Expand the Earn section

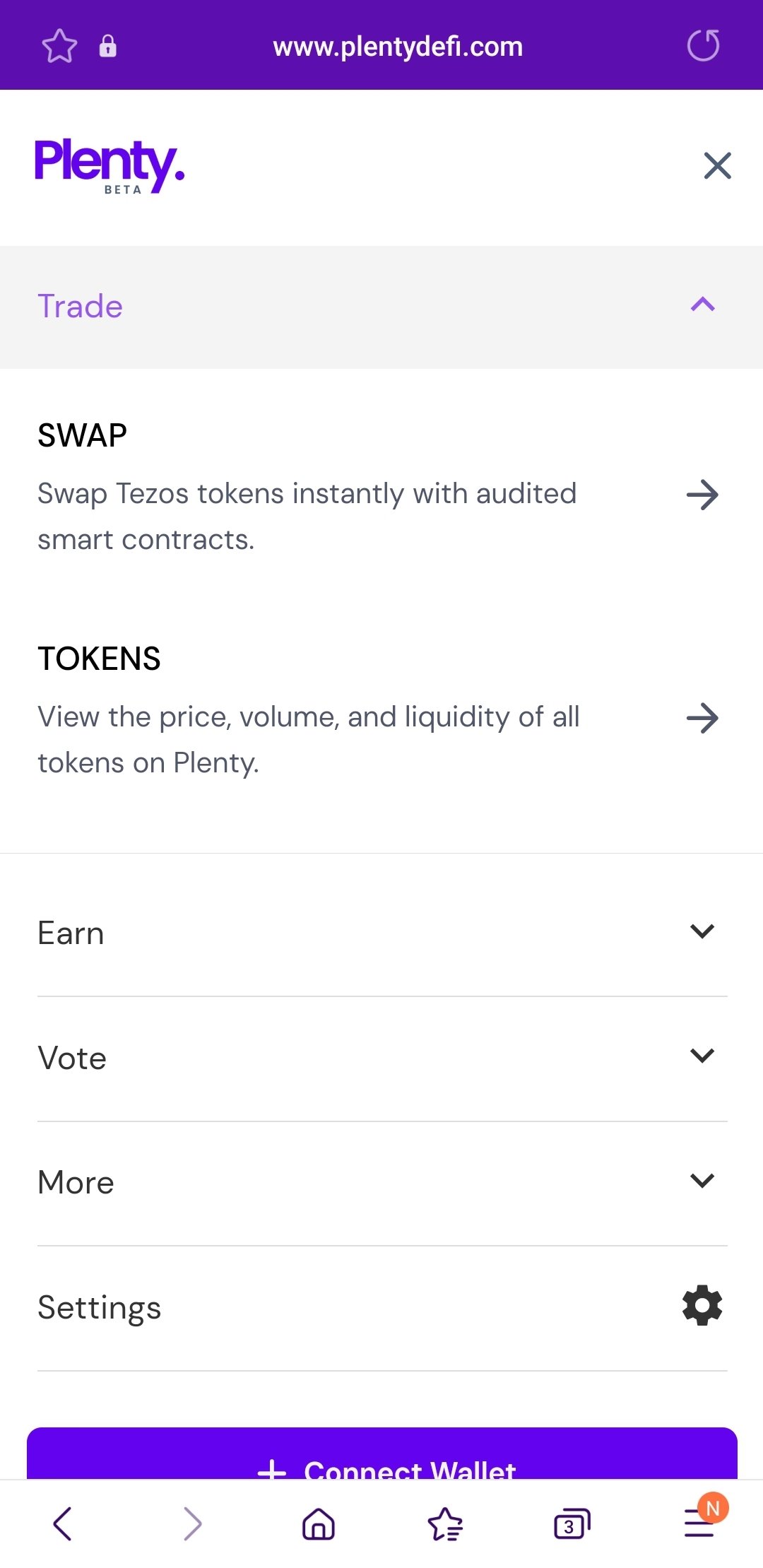[x=381, y=933]
